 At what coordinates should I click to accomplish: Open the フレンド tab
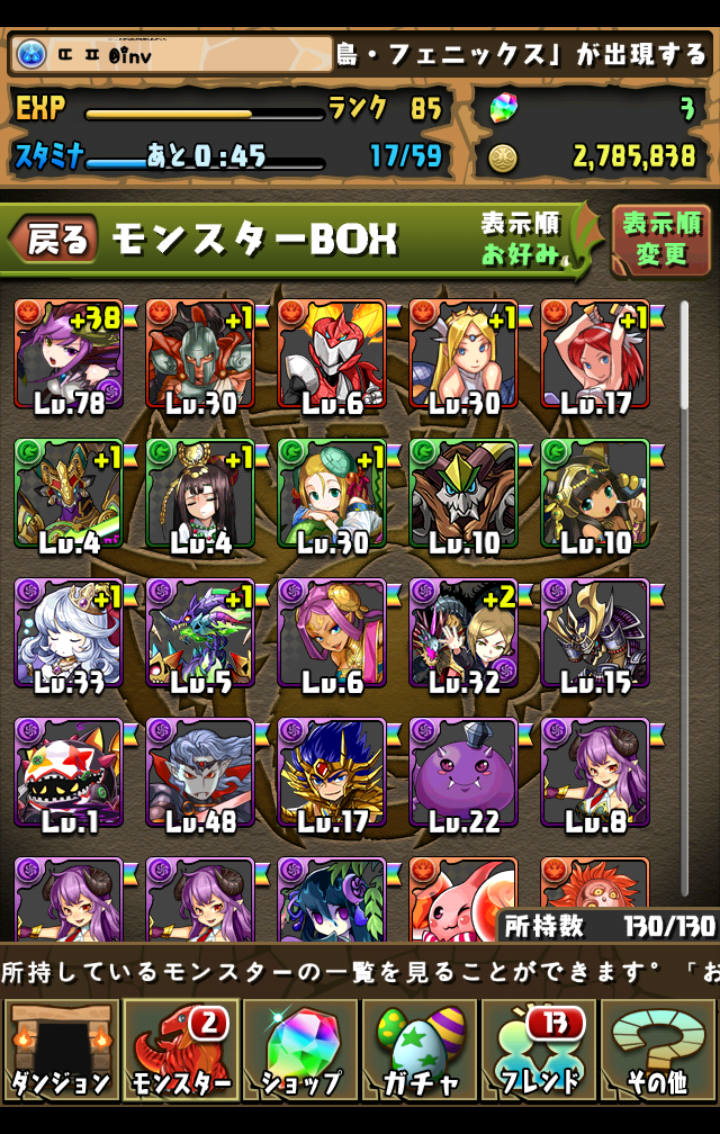538,1050
